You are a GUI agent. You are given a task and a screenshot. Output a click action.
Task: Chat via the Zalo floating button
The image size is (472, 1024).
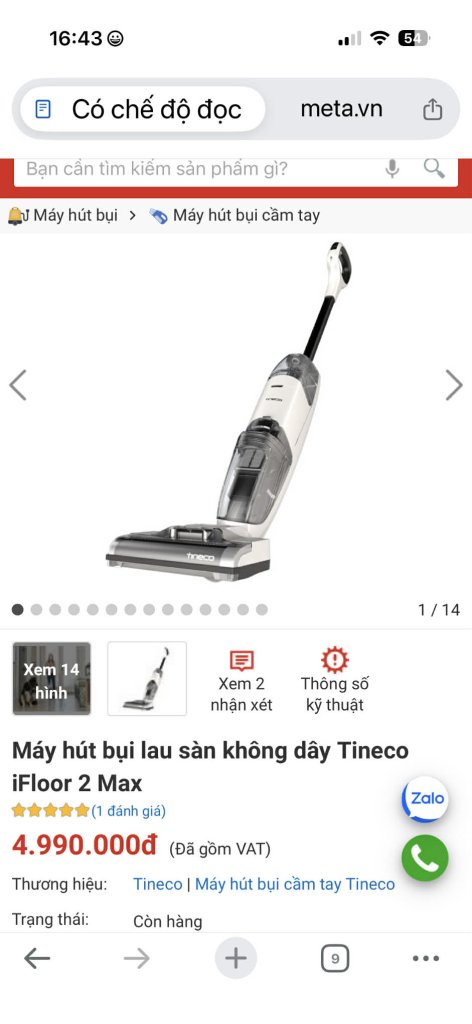click(426, 799)
